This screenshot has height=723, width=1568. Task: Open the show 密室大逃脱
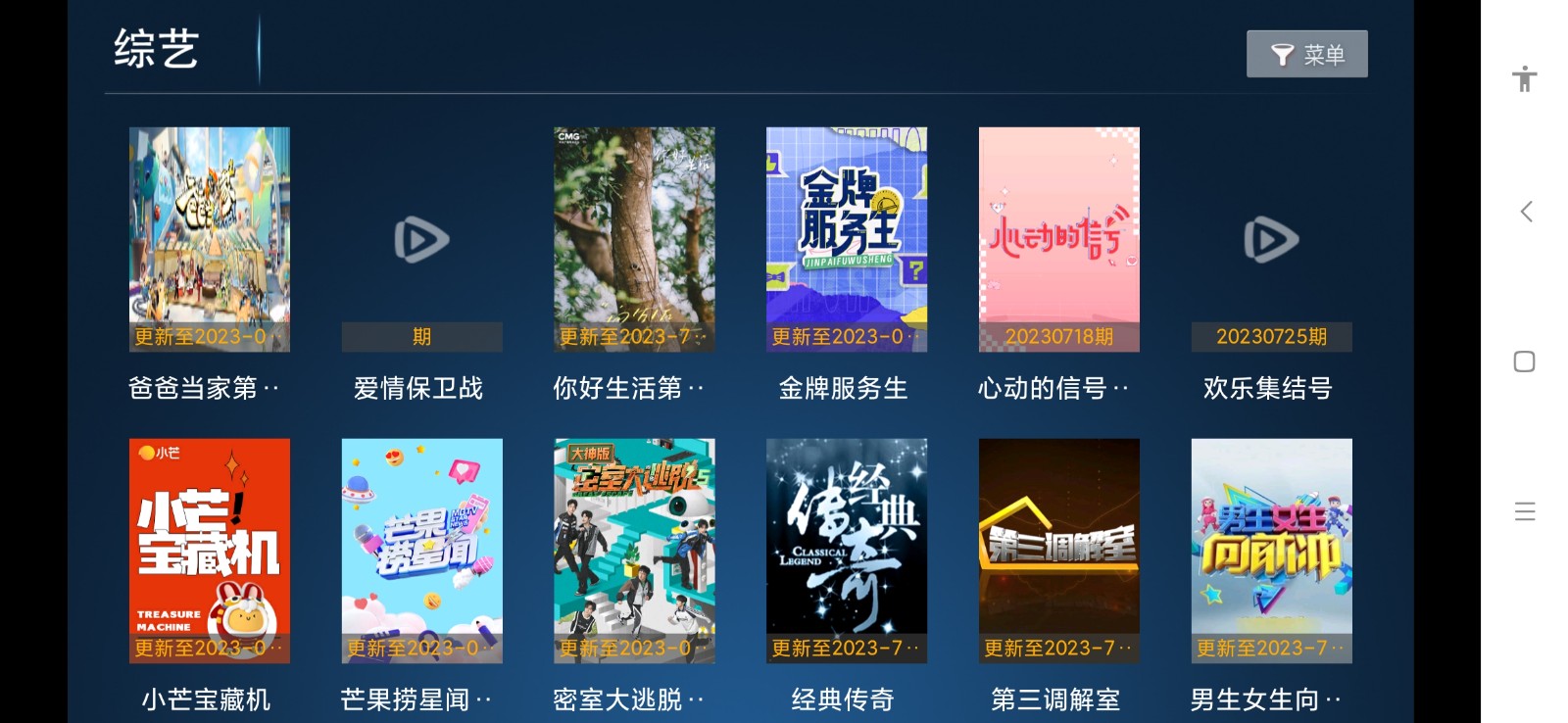click(634, 551)
